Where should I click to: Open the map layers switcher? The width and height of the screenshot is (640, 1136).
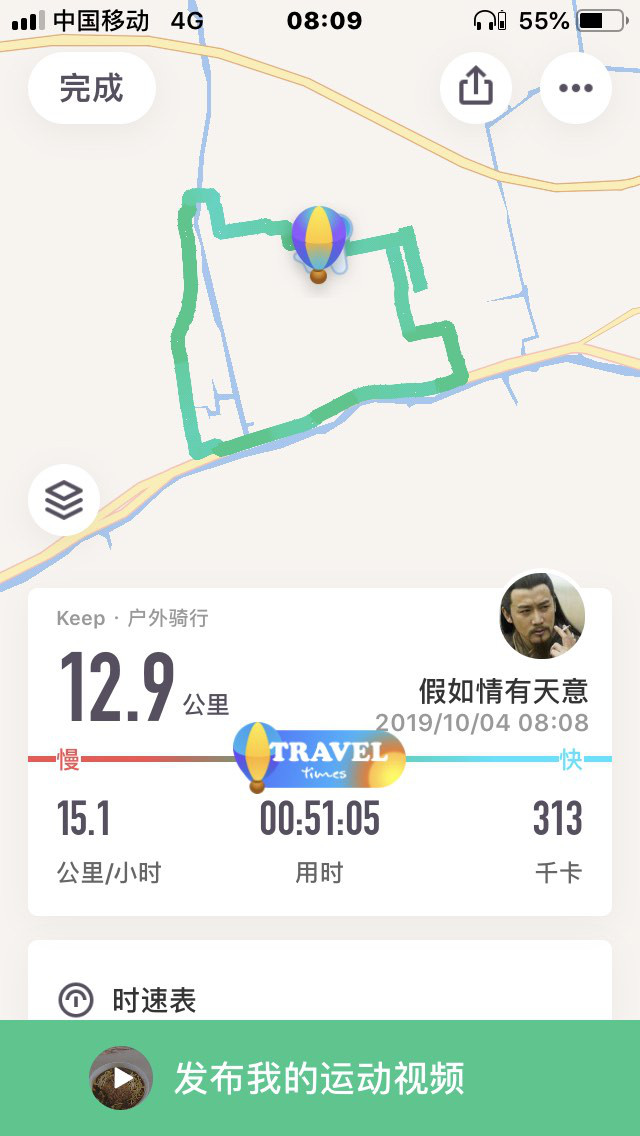coord(64,499)
